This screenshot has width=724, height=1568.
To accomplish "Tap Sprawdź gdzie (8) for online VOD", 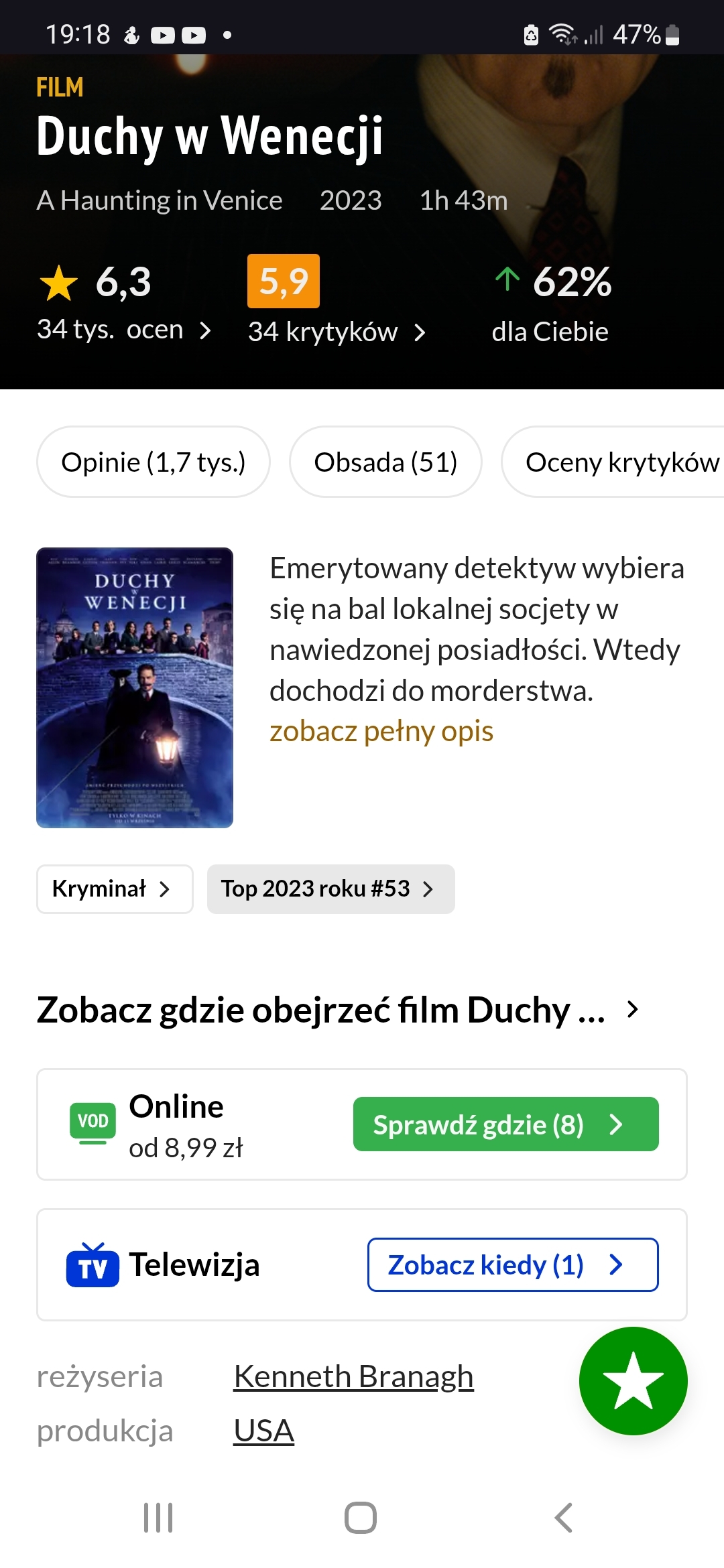I will coord(505,1124).
